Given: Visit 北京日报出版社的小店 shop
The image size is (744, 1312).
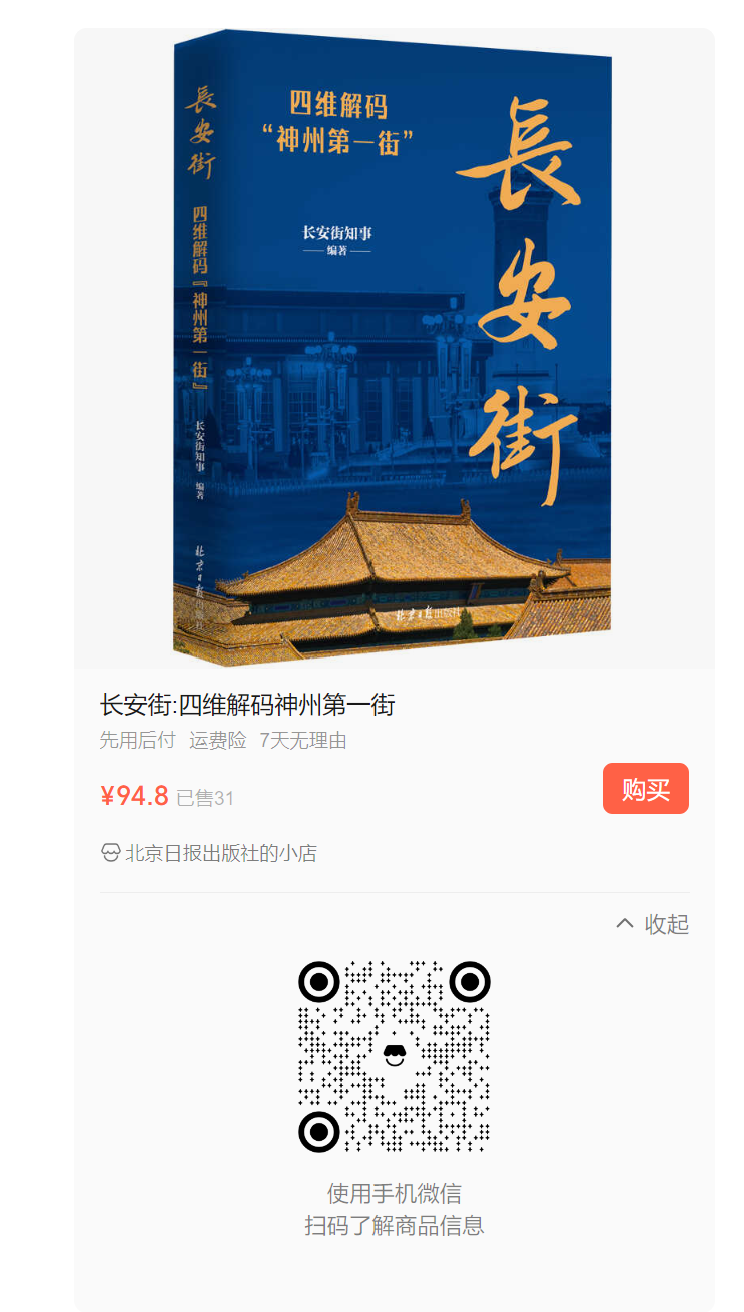Looking at the screenshot, I should [x=209, y=853].
